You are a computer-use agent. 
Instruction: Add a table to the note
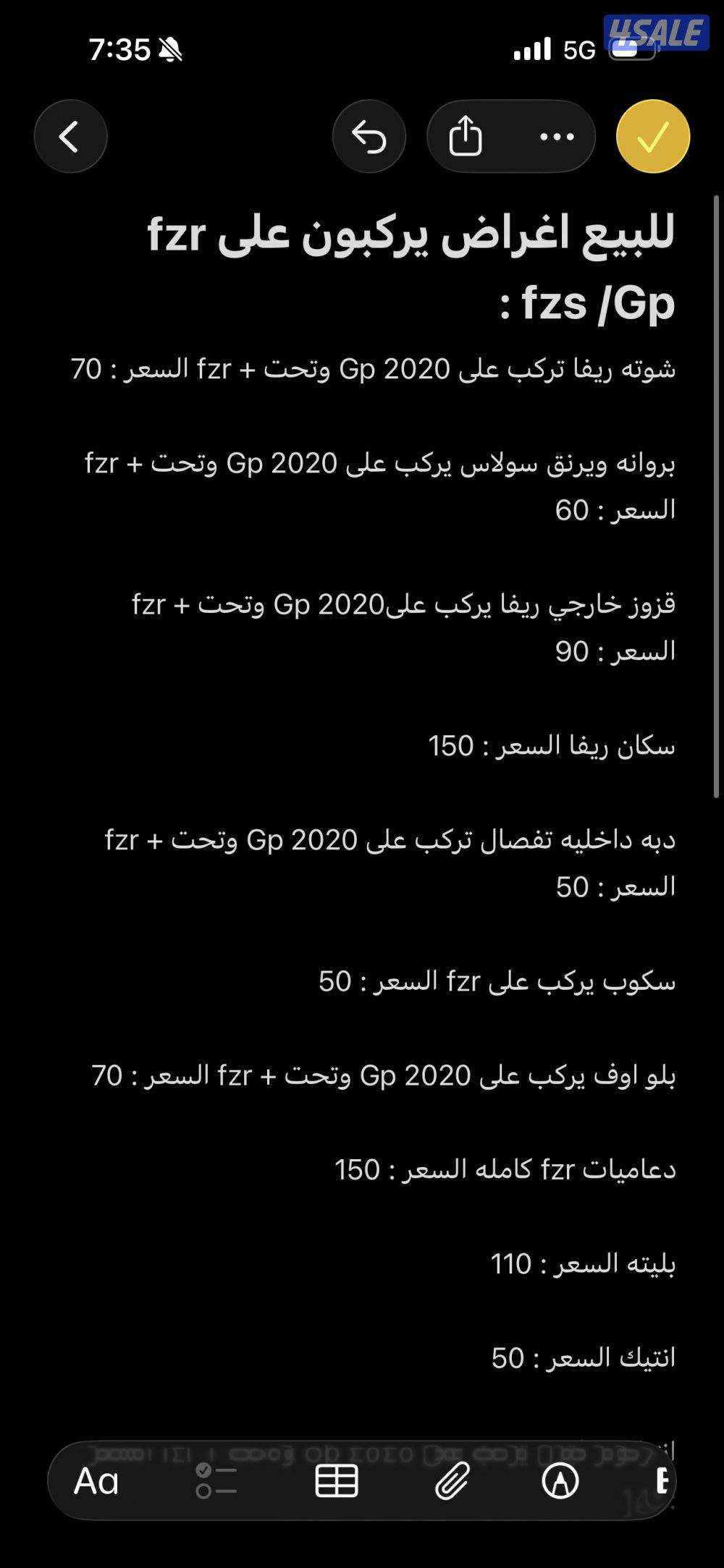pos(337,1481)
